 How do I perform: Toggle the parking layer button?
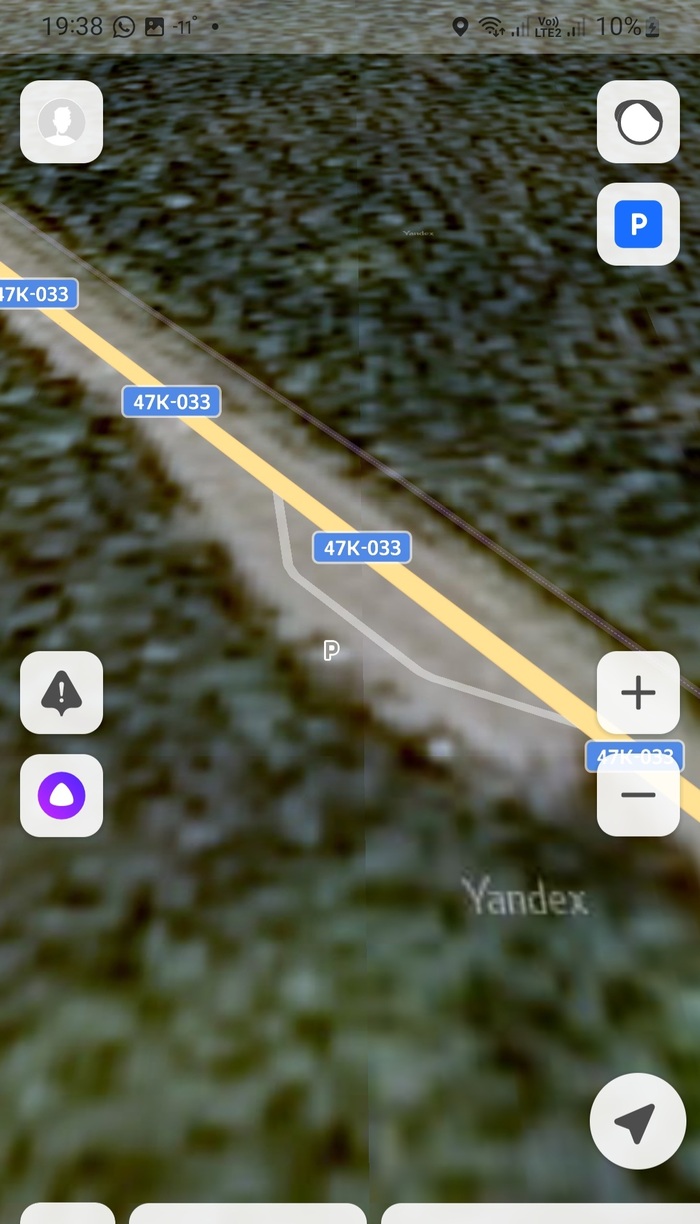coord(638,224)
